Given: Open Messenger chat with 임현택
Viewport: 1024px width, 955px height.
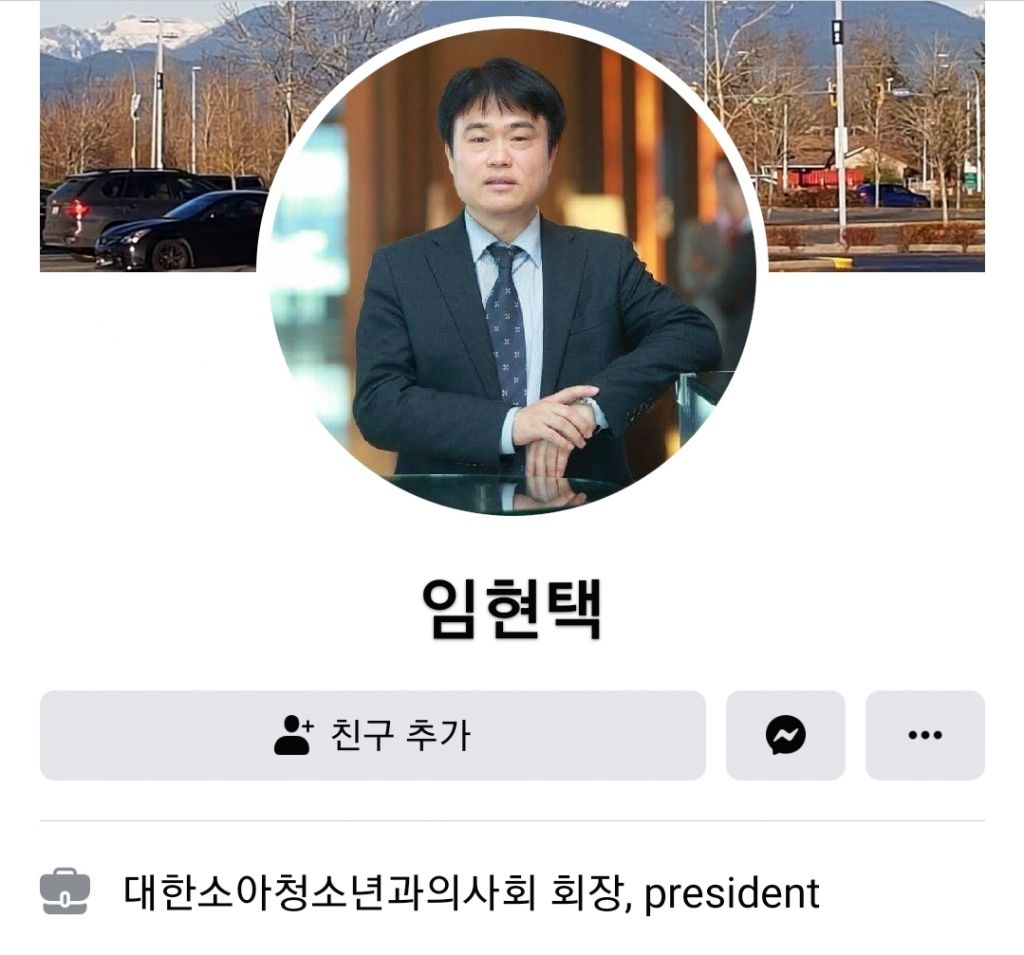Looking at the screenshot, I should [x=785, y=735].
